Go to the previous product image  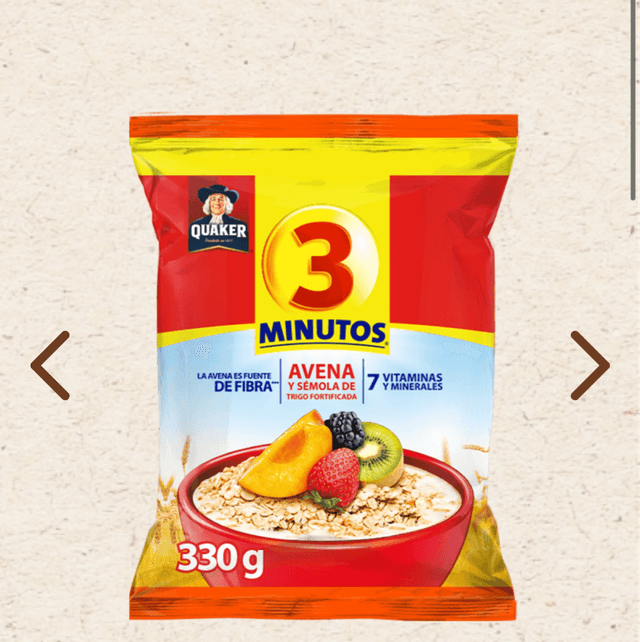(51, 366)
